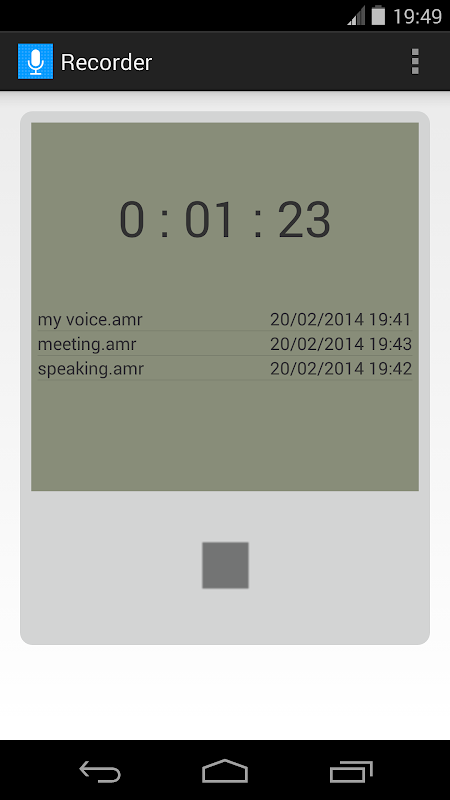Image resolution: width=450 pixels, height=800 pixels.
Task: Go back using the navigation bar
Action: tap(100, 770)
